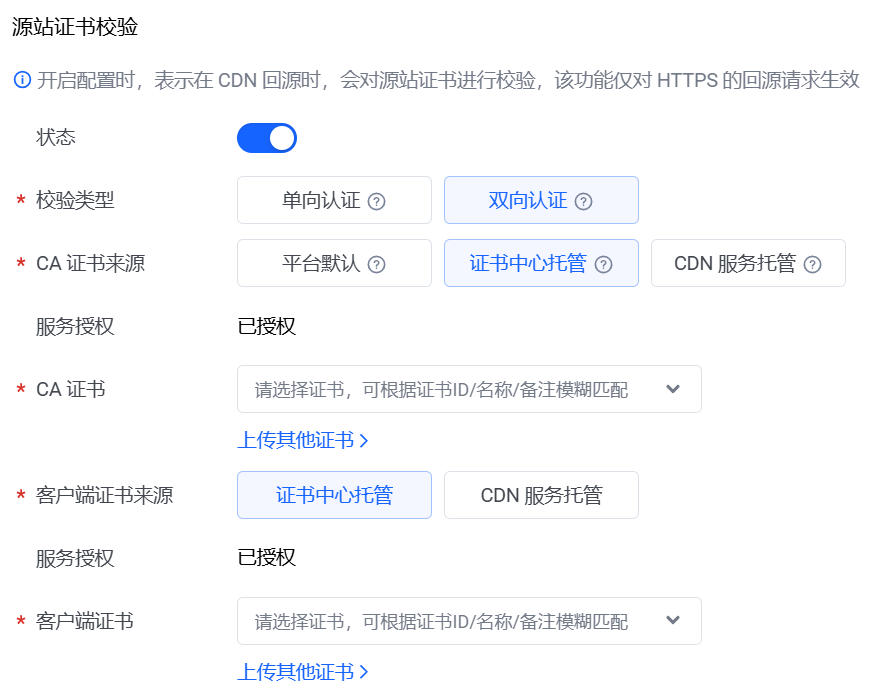Choose CDN 服务托管 for CA 证书来源
The height and width of the screenshot is (693, 873).
735,264
